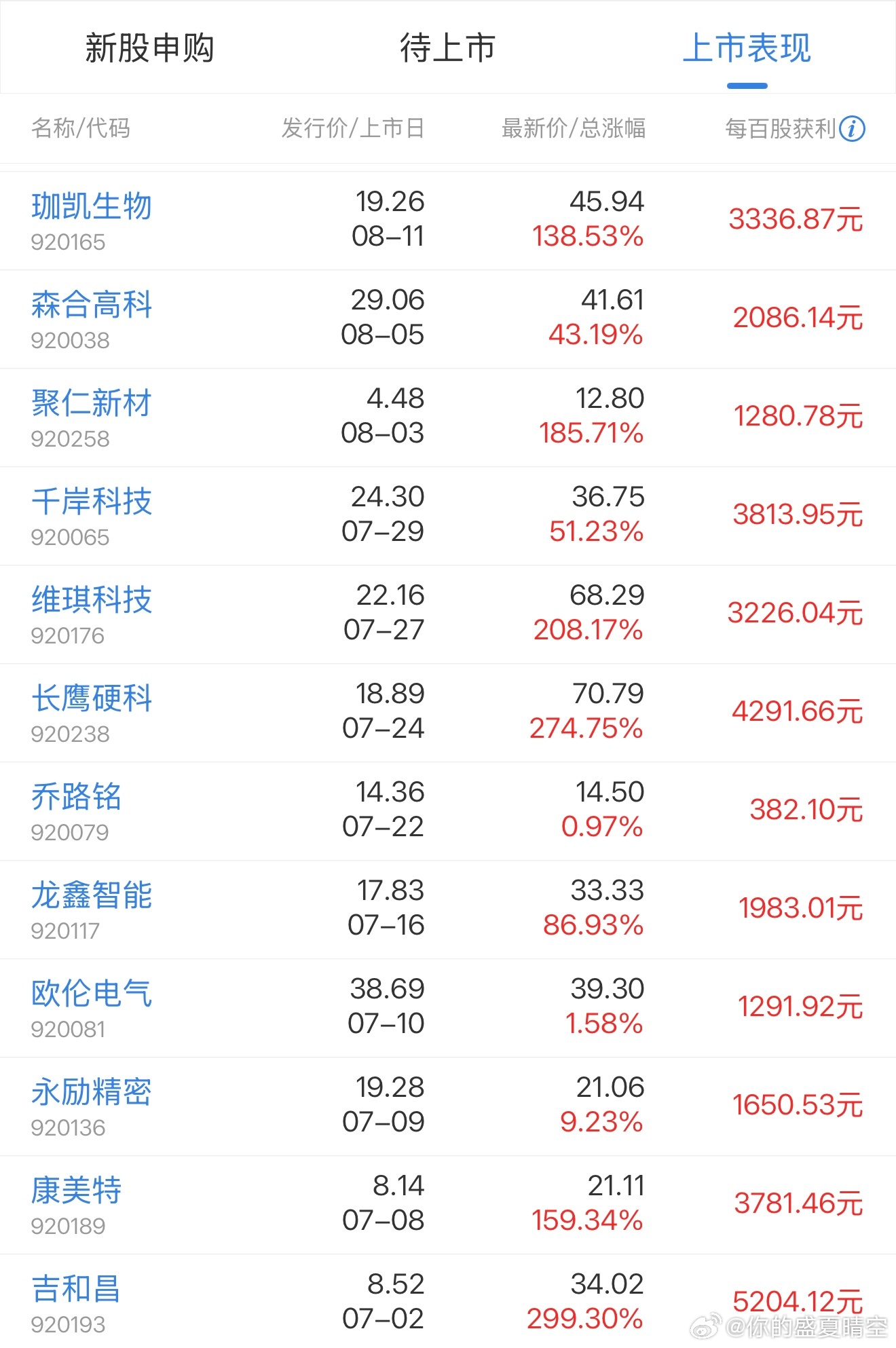Open stock 珈凯生物 920165
The height and width of the screenshot is (1348, 896).
tap(448, 221)
